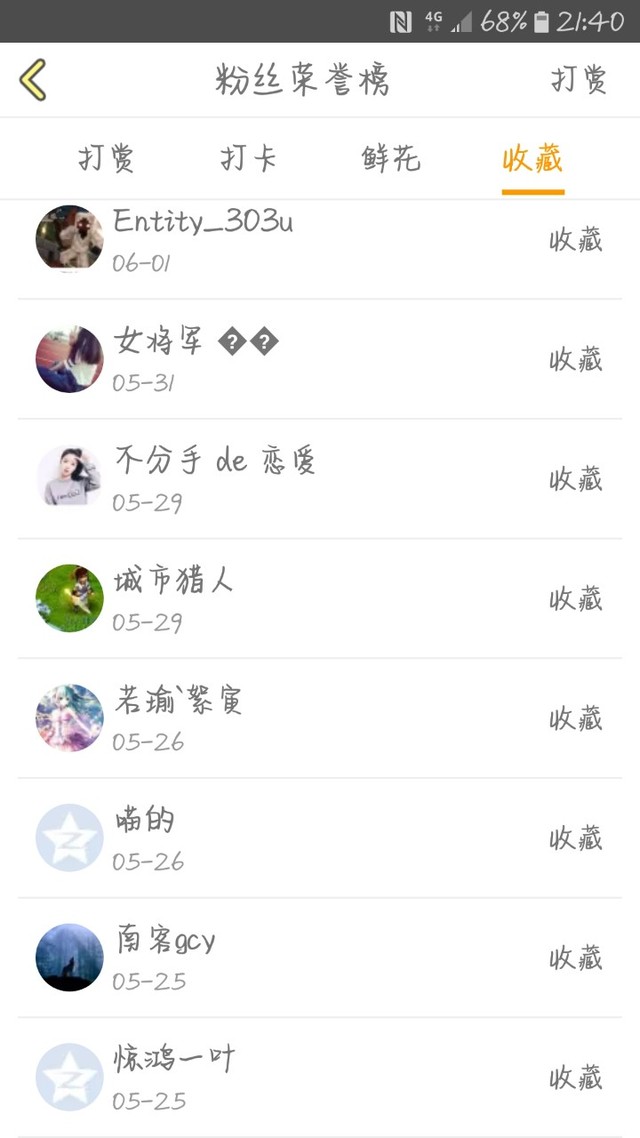Image resolution: width=640 pixels, height=1138 pixels.
Task: Switch to the 打卡 tab
Action: (248, 159)
